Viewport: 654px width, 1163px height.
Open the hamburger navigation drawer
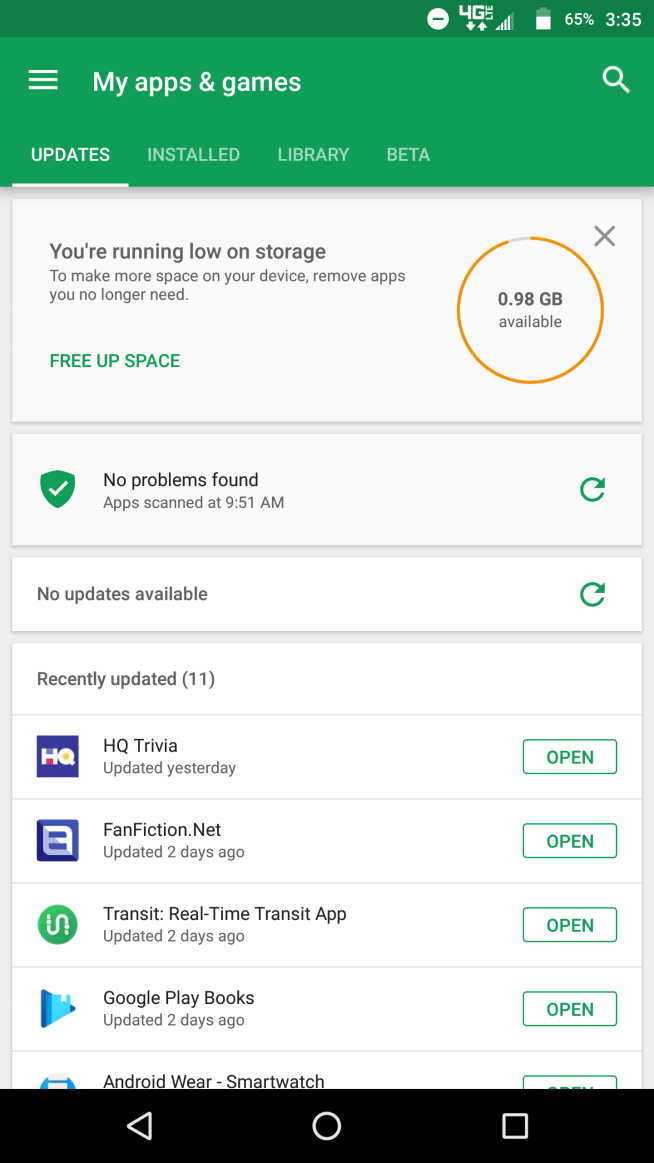[43, 81]
